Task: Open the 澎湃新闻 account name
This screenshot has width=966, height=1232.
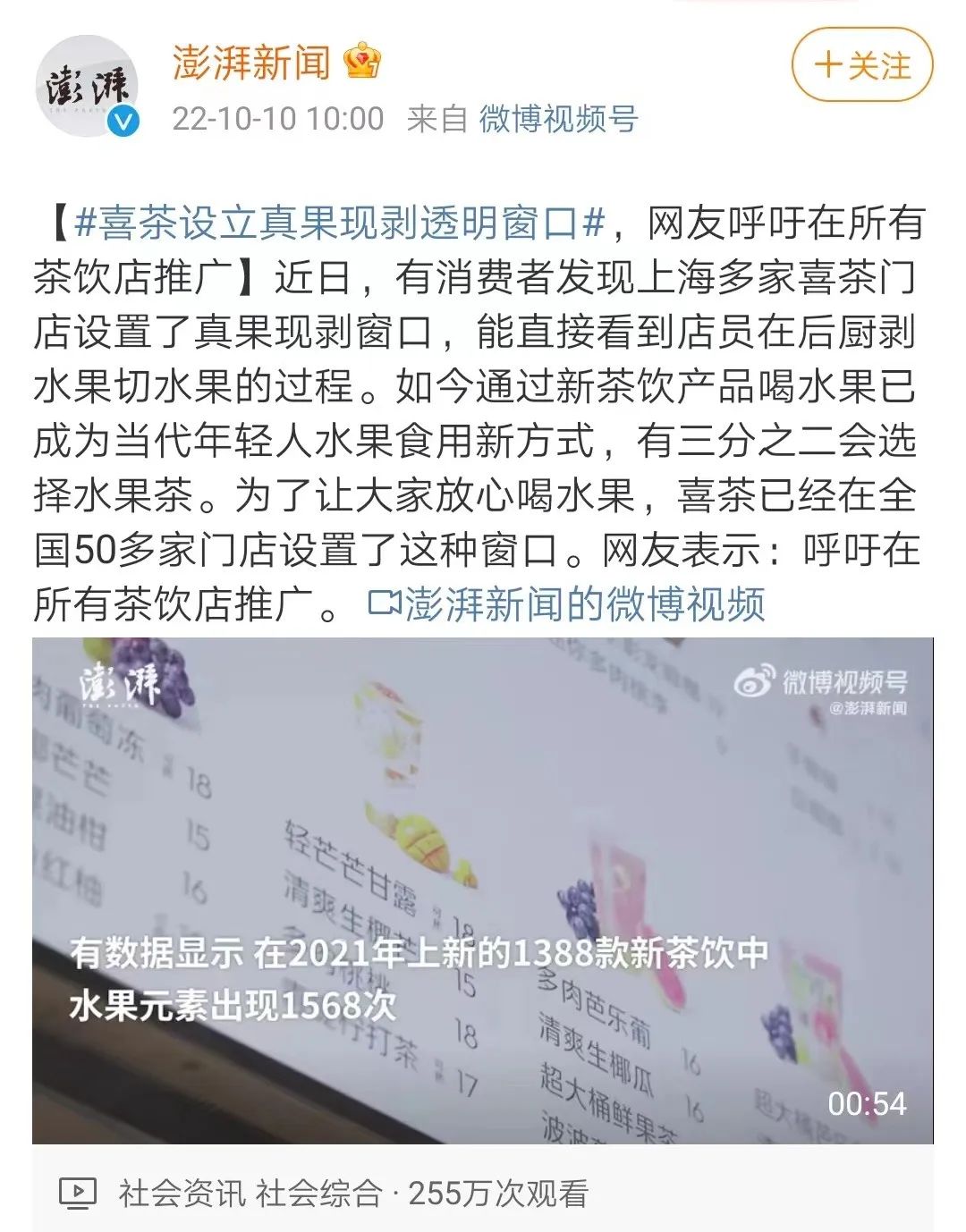Action: [x=251, y=63]
